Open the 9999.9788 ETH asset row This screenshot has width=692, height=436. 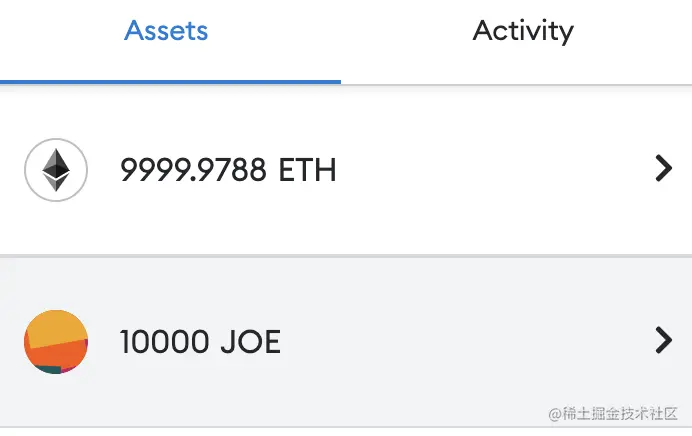tap(345, 170)
